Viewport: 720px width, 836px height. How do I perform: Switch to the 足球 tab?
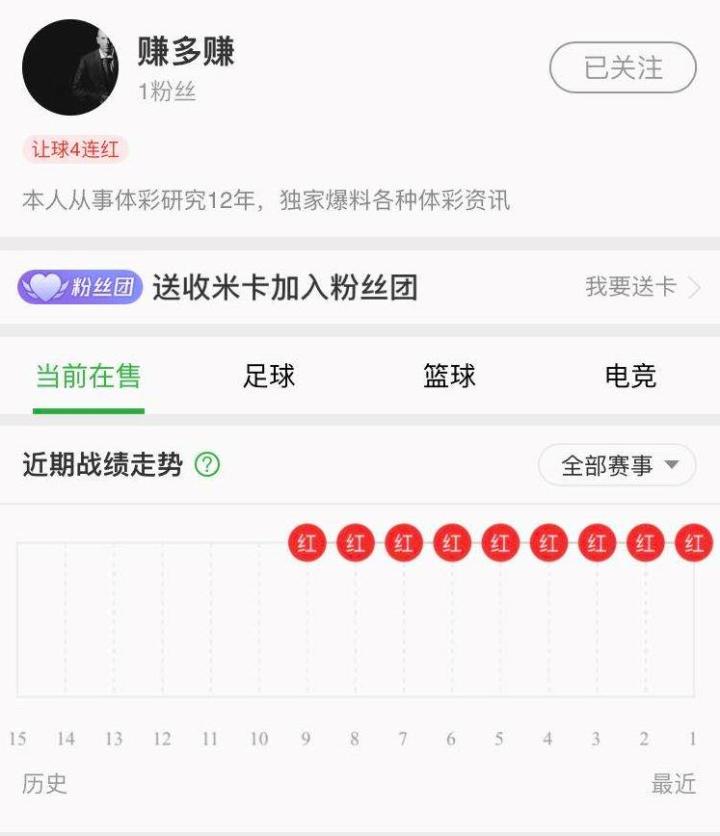click(269, 376)
